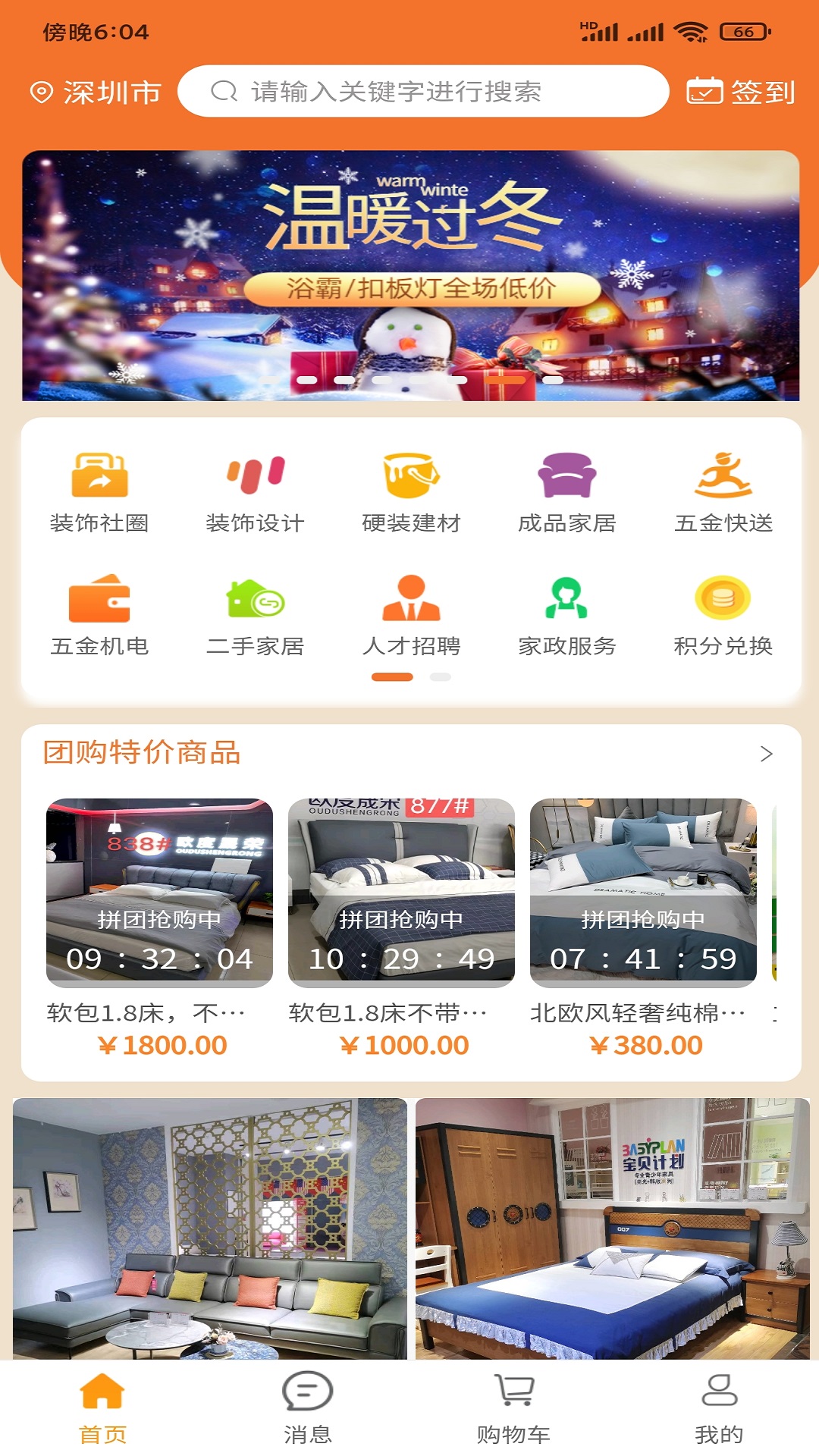Open the 温暖过冬 promotional banner
This screenshot has width=819, height=1456.
click(x=410, y=275)
